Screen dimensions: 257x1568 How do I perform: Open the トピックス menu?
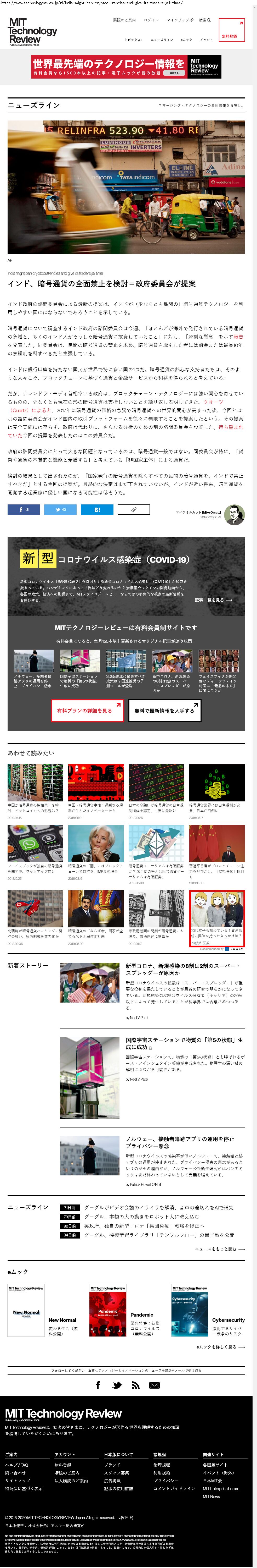(134, 40)
